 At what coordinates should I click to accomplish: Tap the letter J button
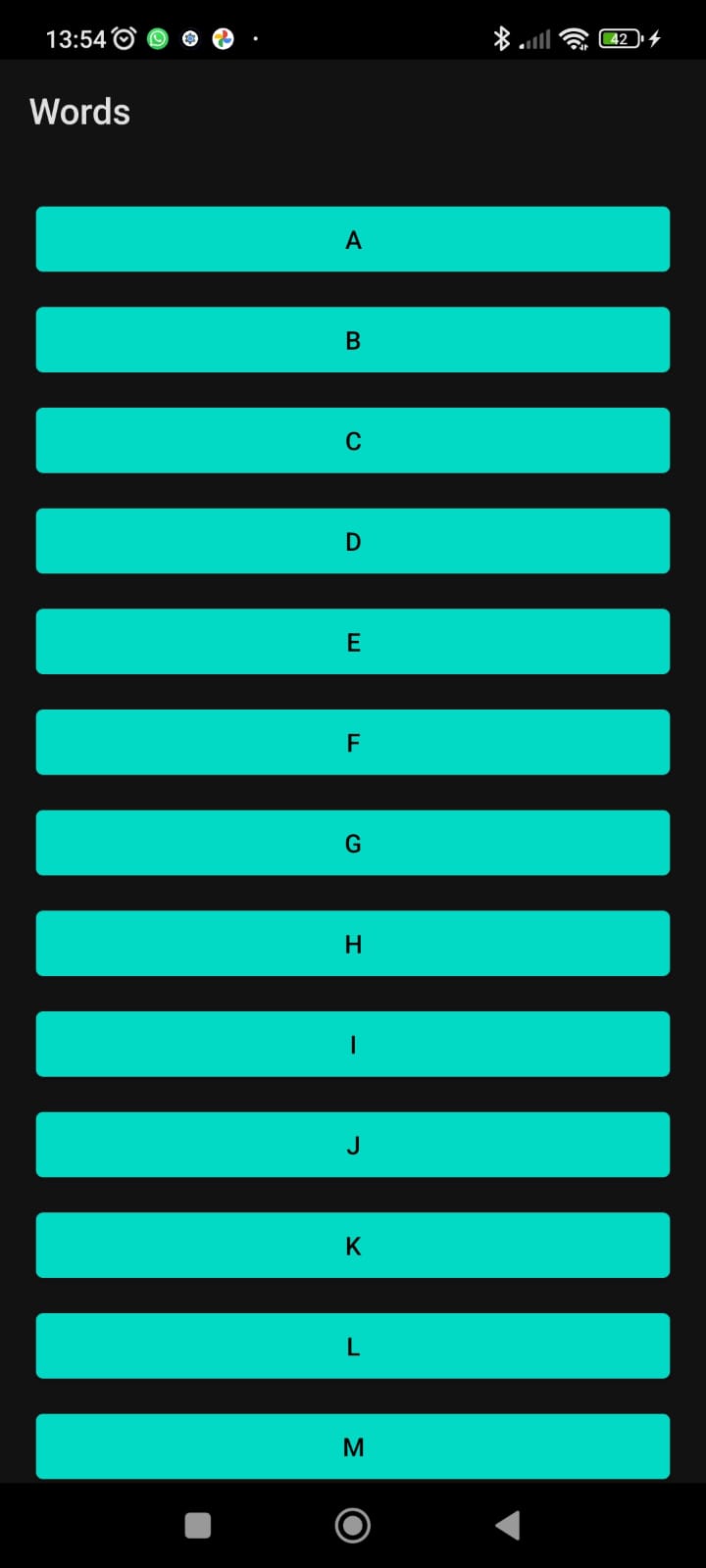tap(353, 1145)
